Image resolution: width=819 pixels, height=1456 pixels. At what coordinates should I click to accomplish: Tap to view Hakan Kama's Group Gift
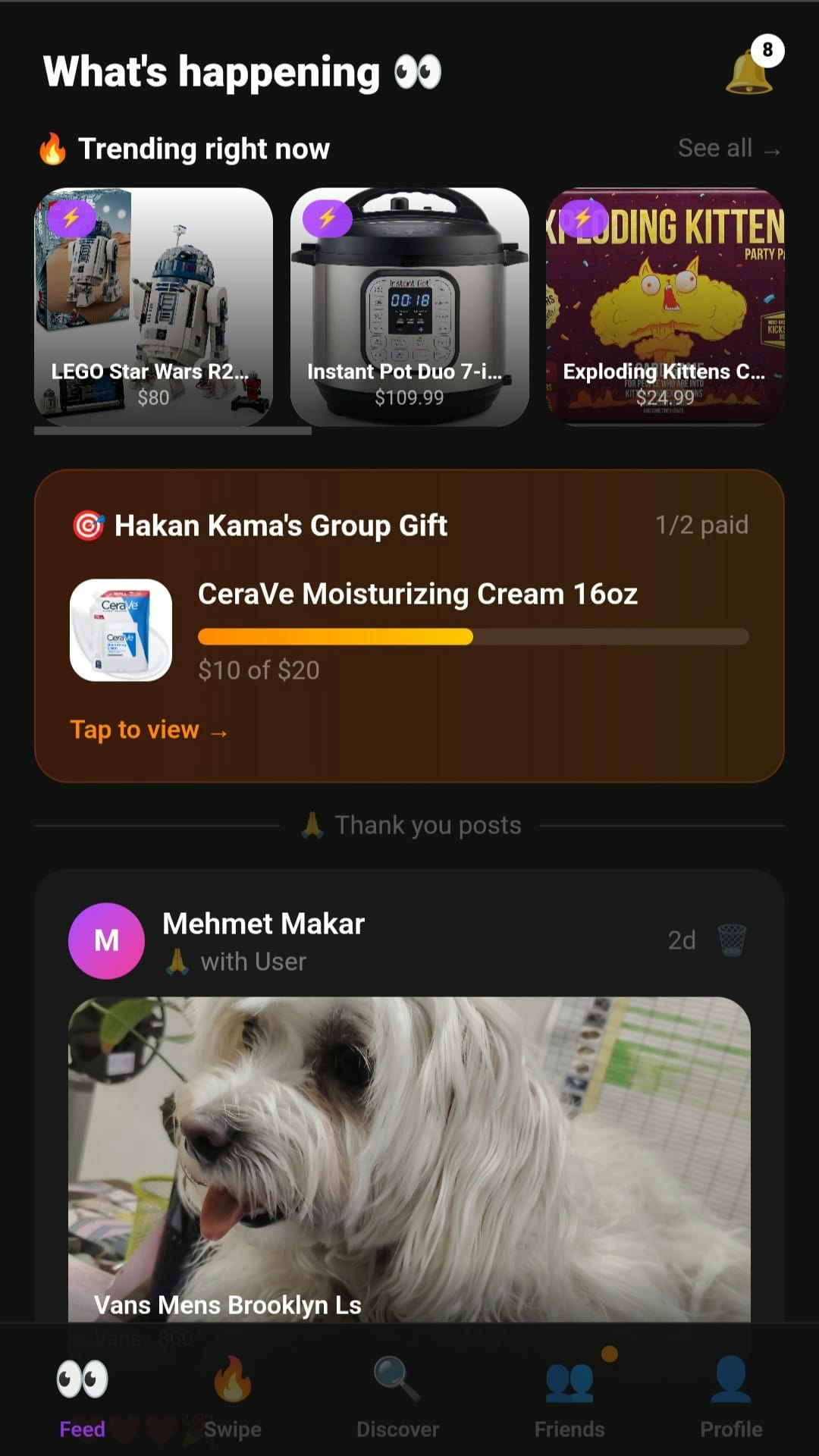pyautogui.click(x=149, y=730)
